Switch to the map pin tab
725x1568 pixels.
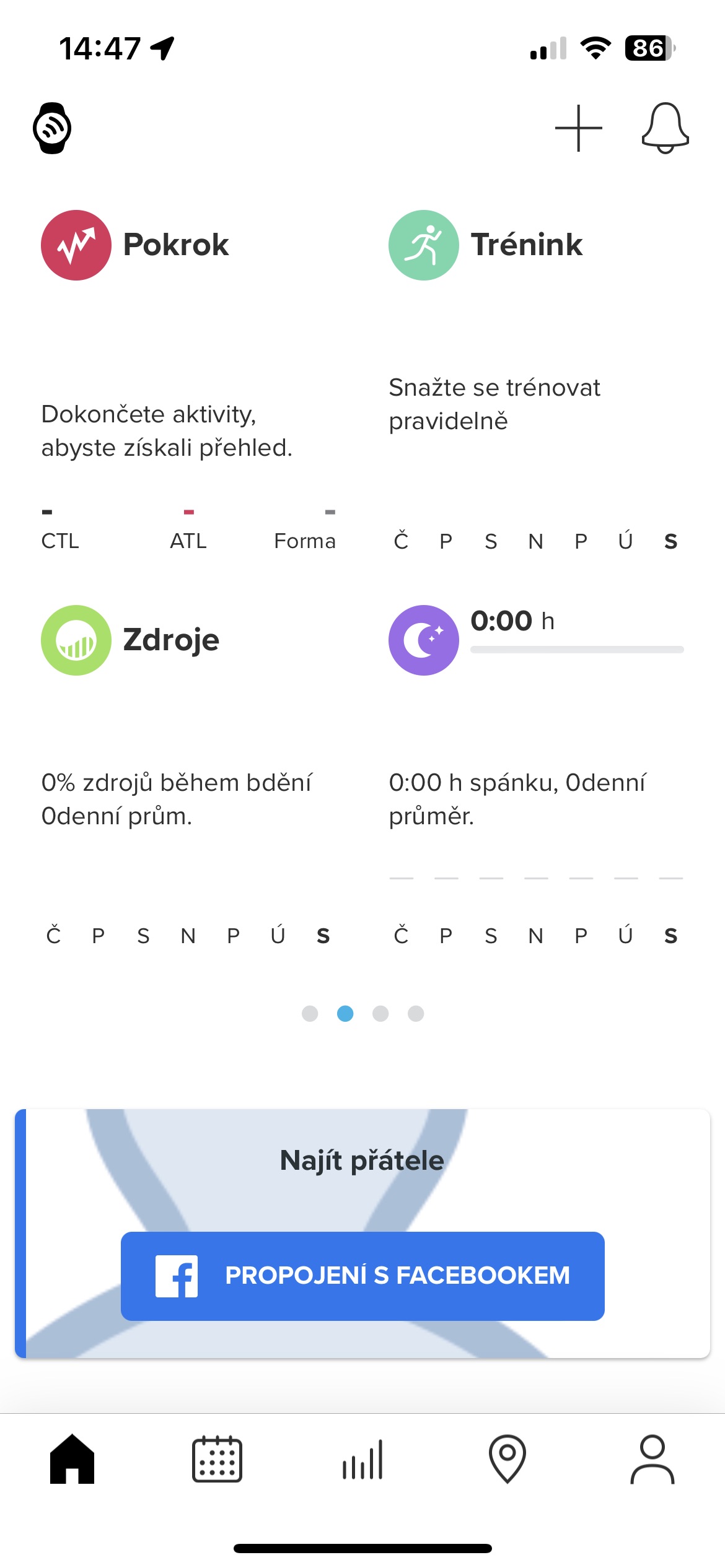click(x=507, y=1459)
